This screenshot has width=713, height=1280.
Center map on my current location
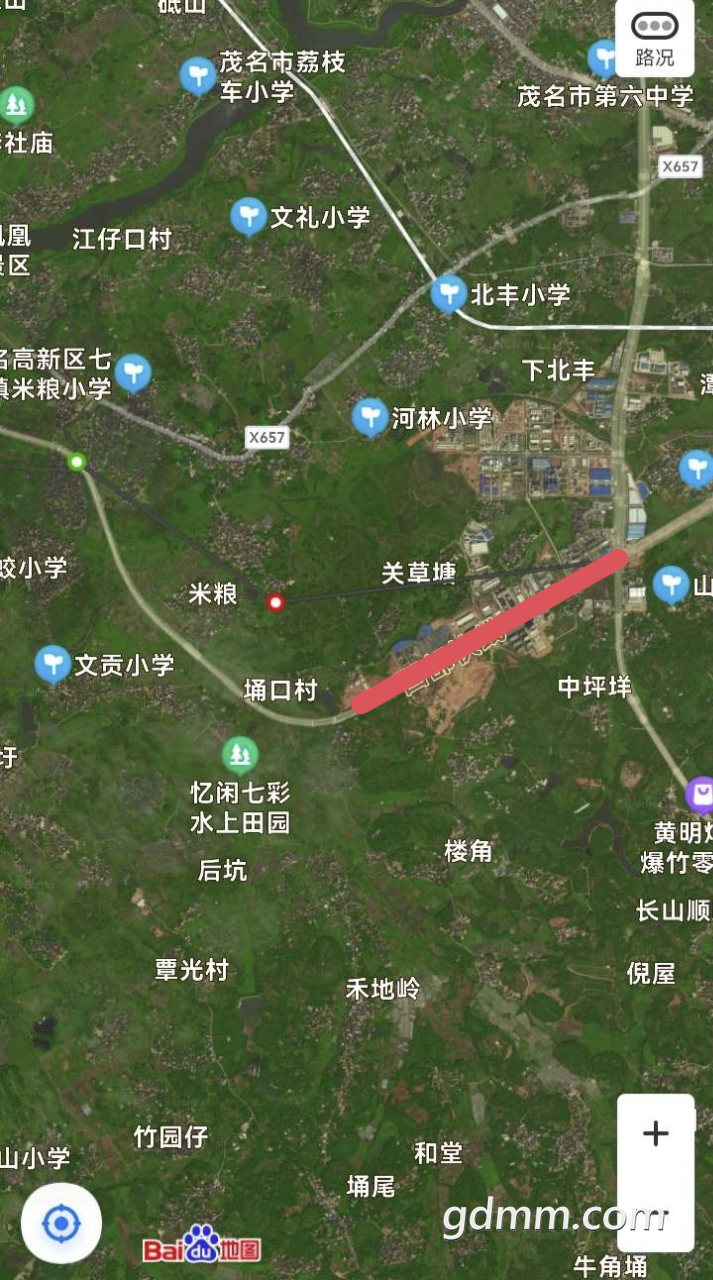[x=61, y=1223]
